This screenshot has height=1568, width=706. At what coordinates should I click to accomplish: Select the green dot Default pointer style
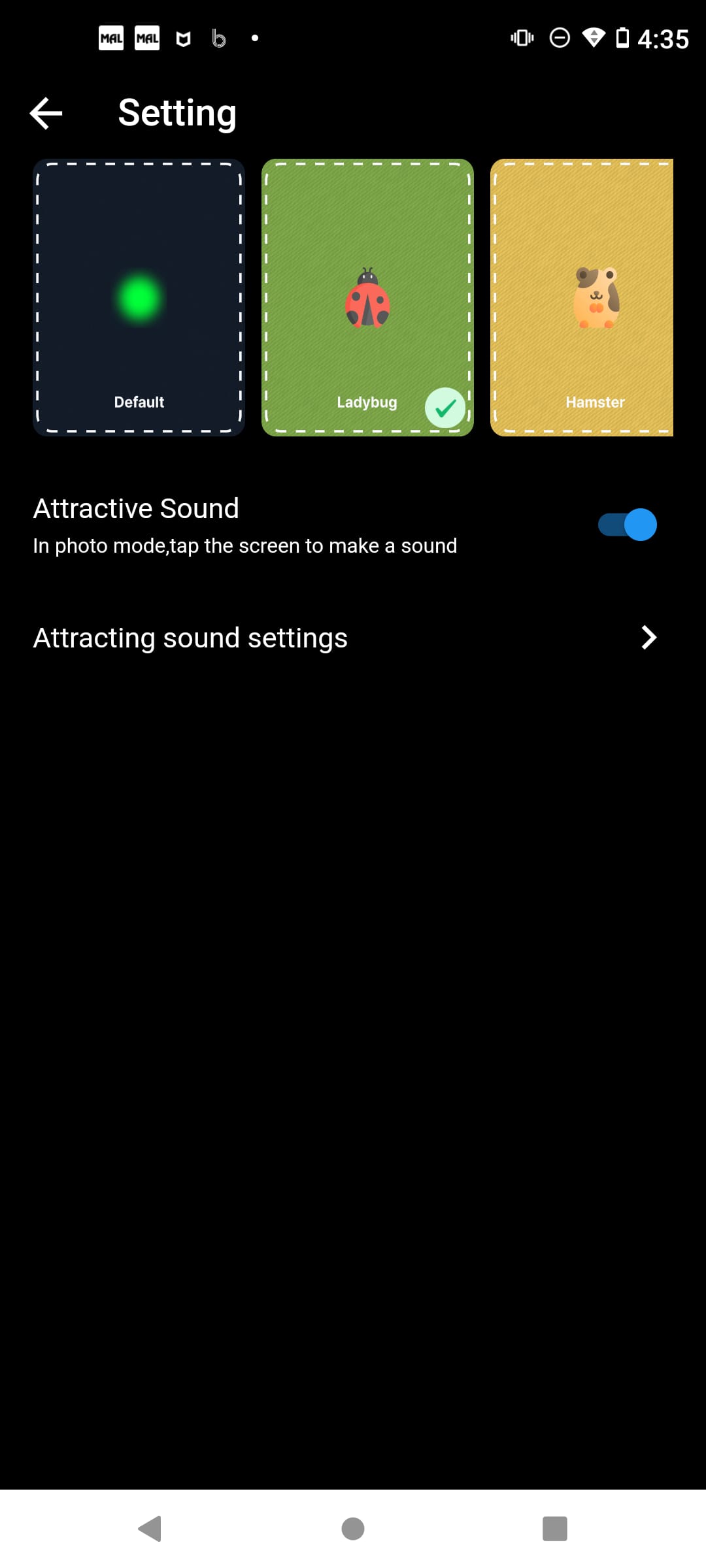click(x=139, y=297)
